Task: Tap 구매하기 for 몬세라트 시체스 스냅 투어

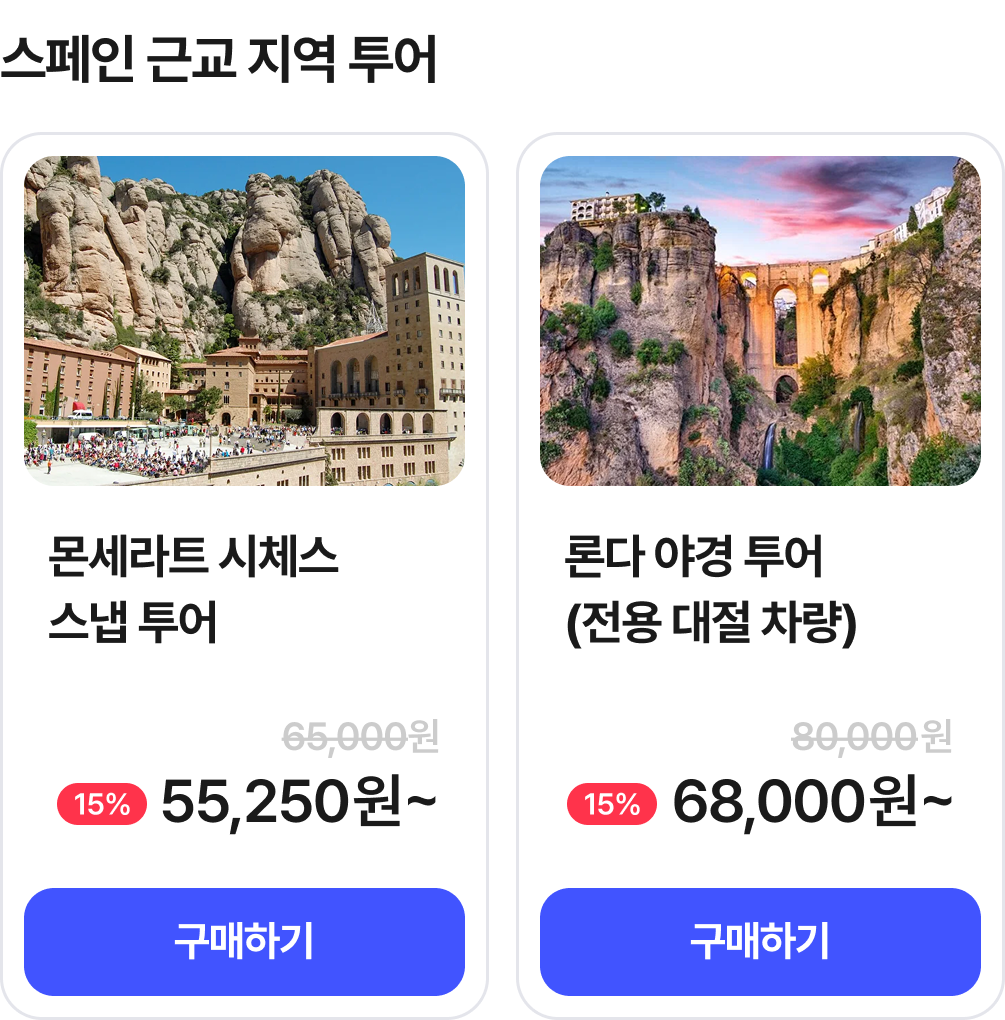Action: click(244, 941)
